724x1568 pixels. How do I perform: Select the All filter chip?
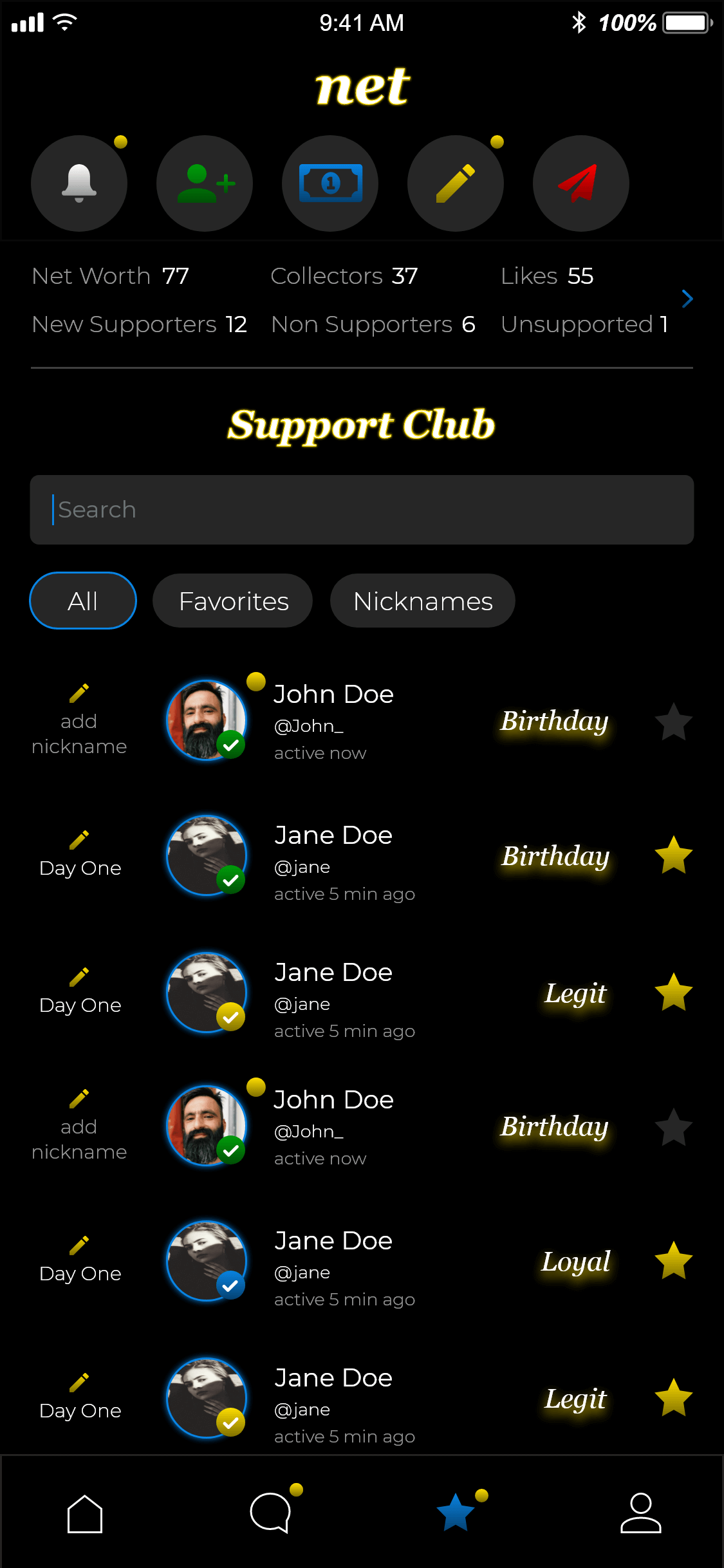[x=83, y=601]
